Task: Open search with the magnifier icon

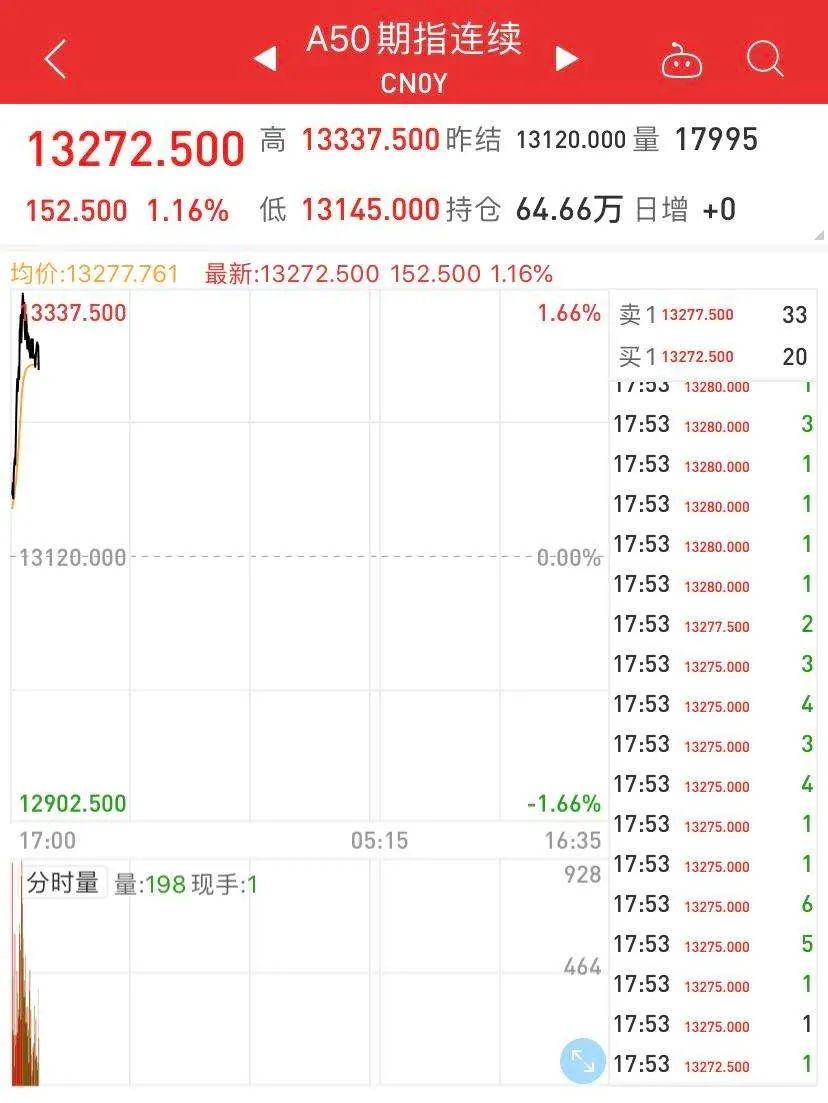Action: [765, 58]
